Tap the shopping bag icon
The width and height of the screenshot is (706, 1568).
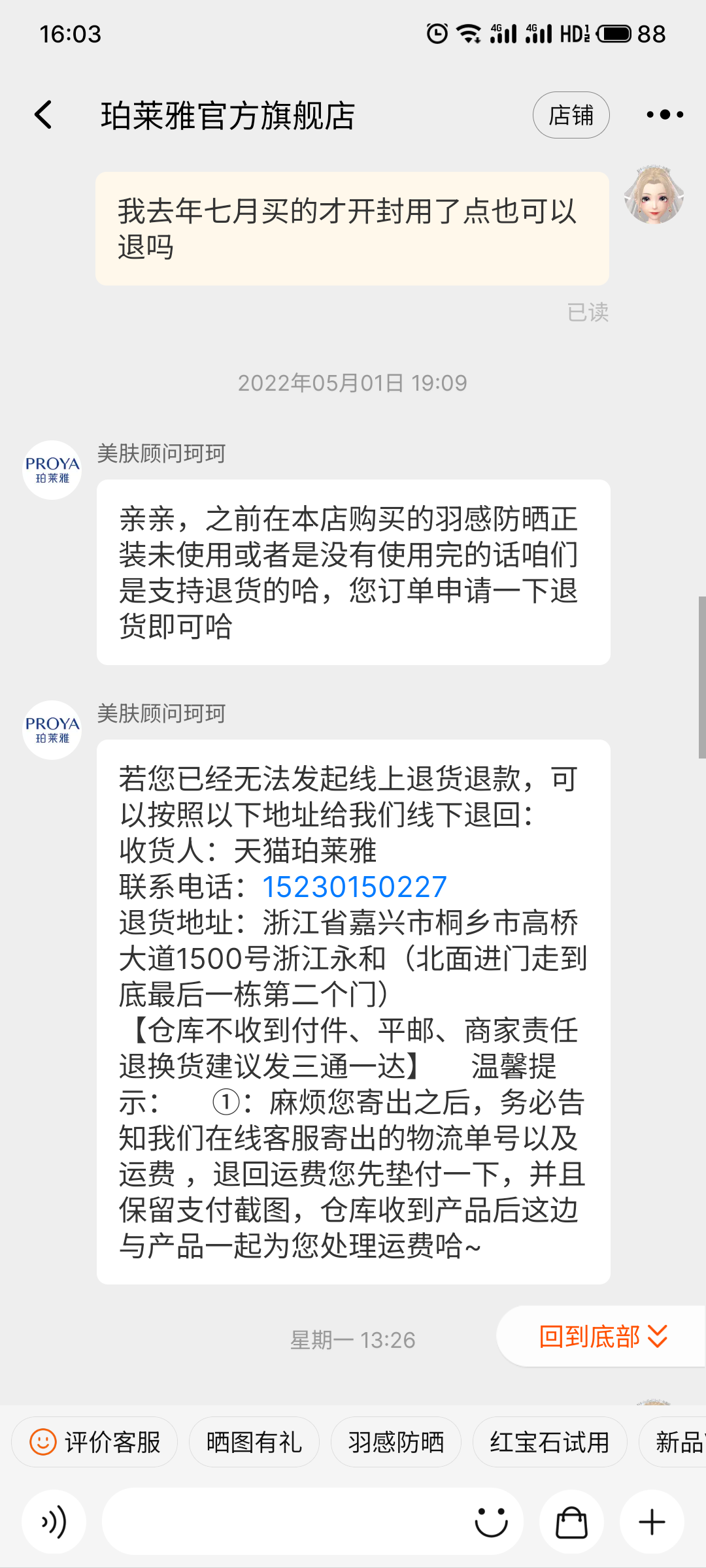point(571,1521)
